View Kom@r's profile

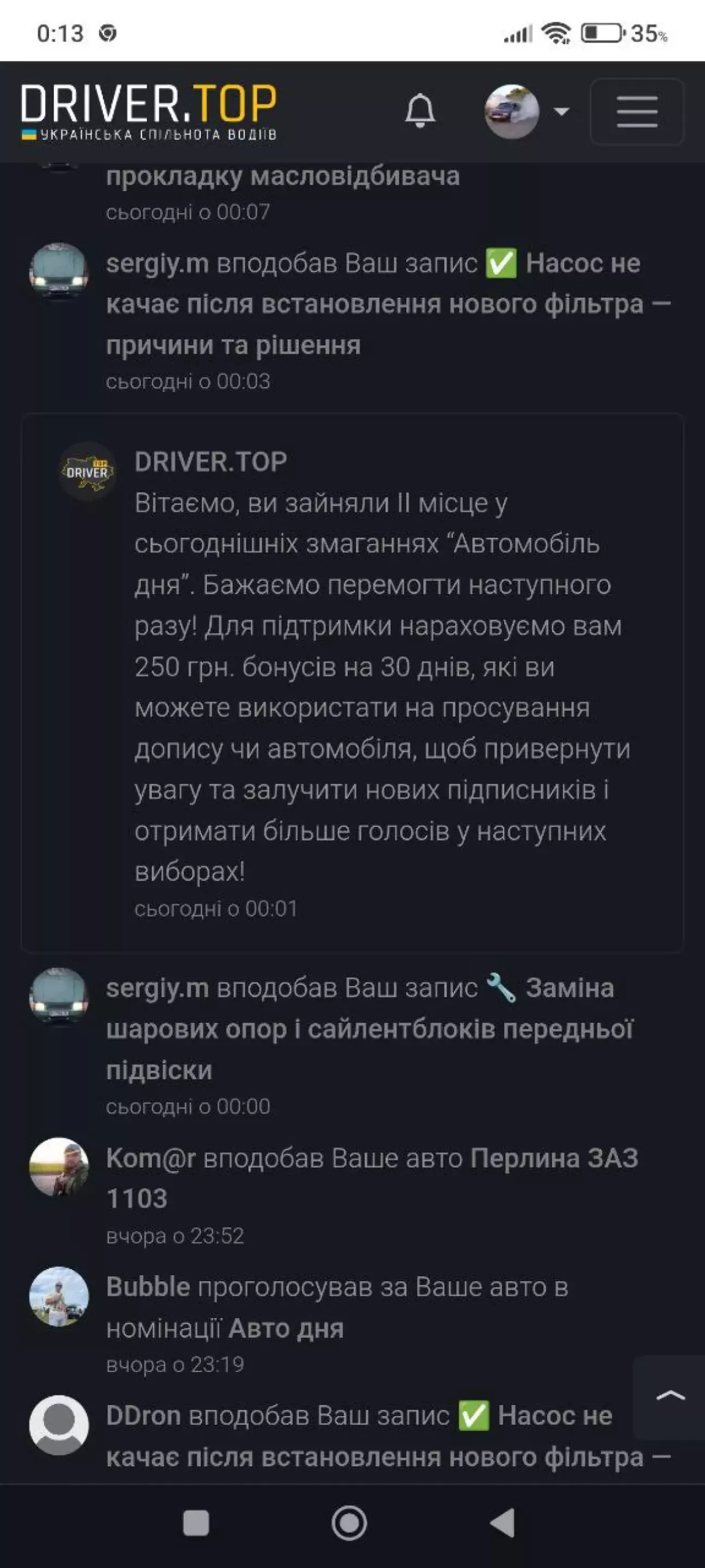(x=151, y=1158)
